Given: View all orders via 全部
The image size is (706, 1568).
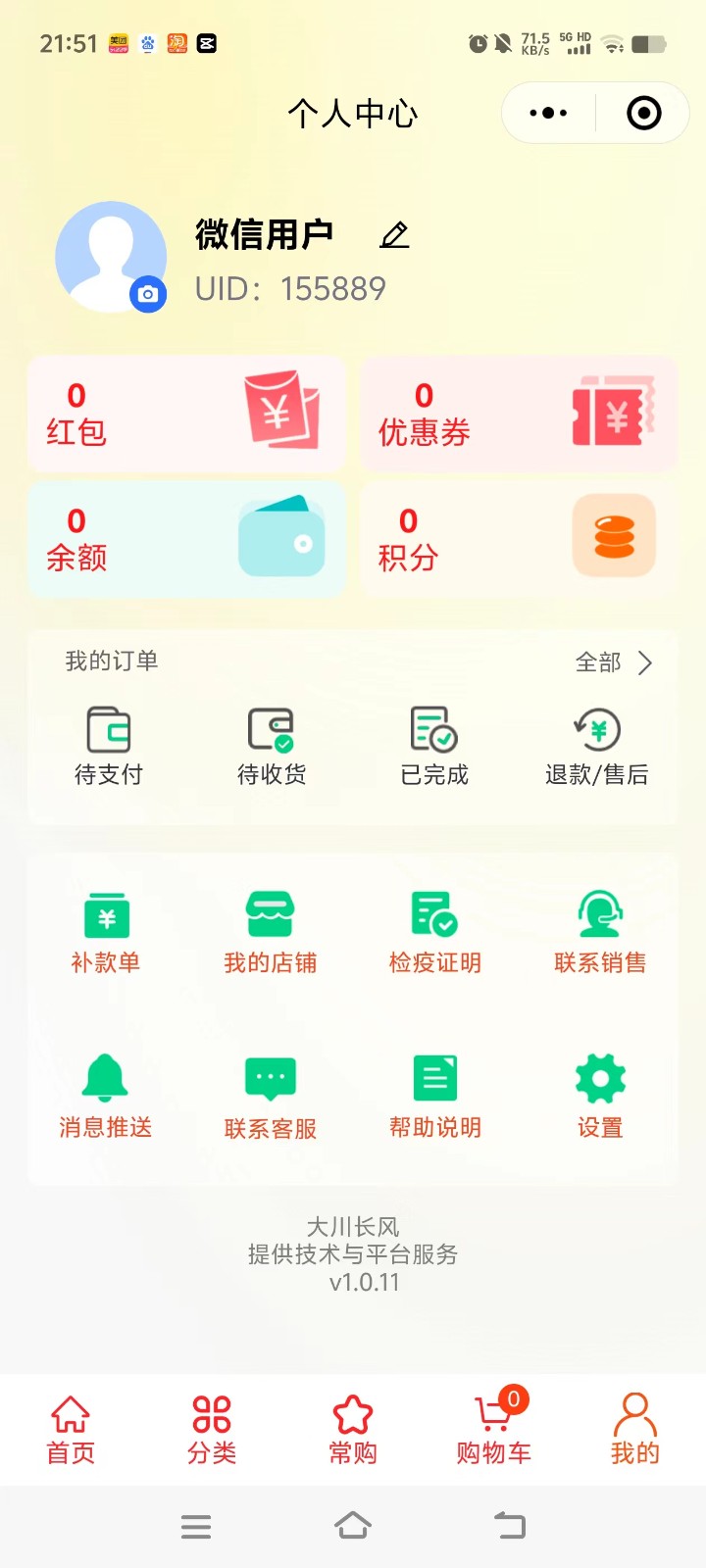Looking at the screenshot, I should pyautogui.click(x=613, y=662).
